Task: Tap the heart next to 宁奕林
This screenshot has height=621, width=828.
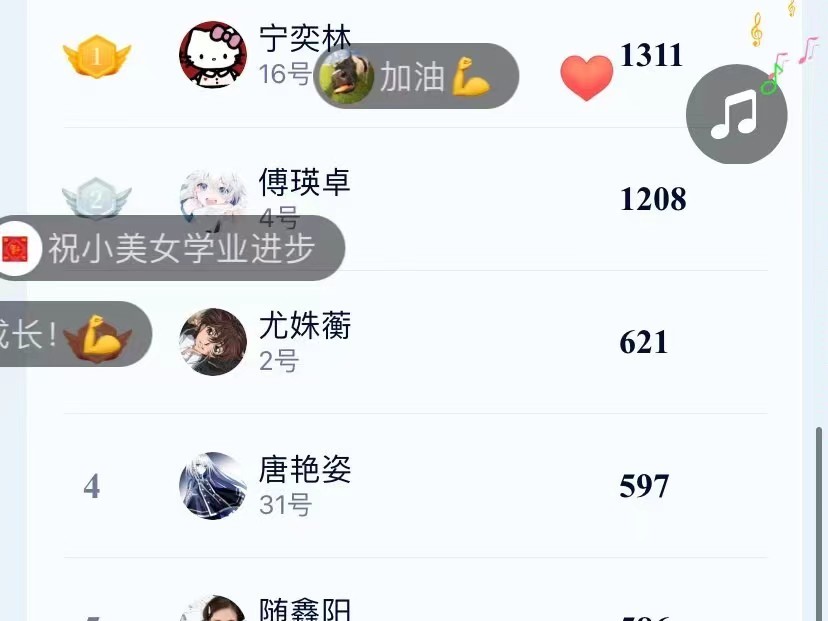Action: [586, 77]
